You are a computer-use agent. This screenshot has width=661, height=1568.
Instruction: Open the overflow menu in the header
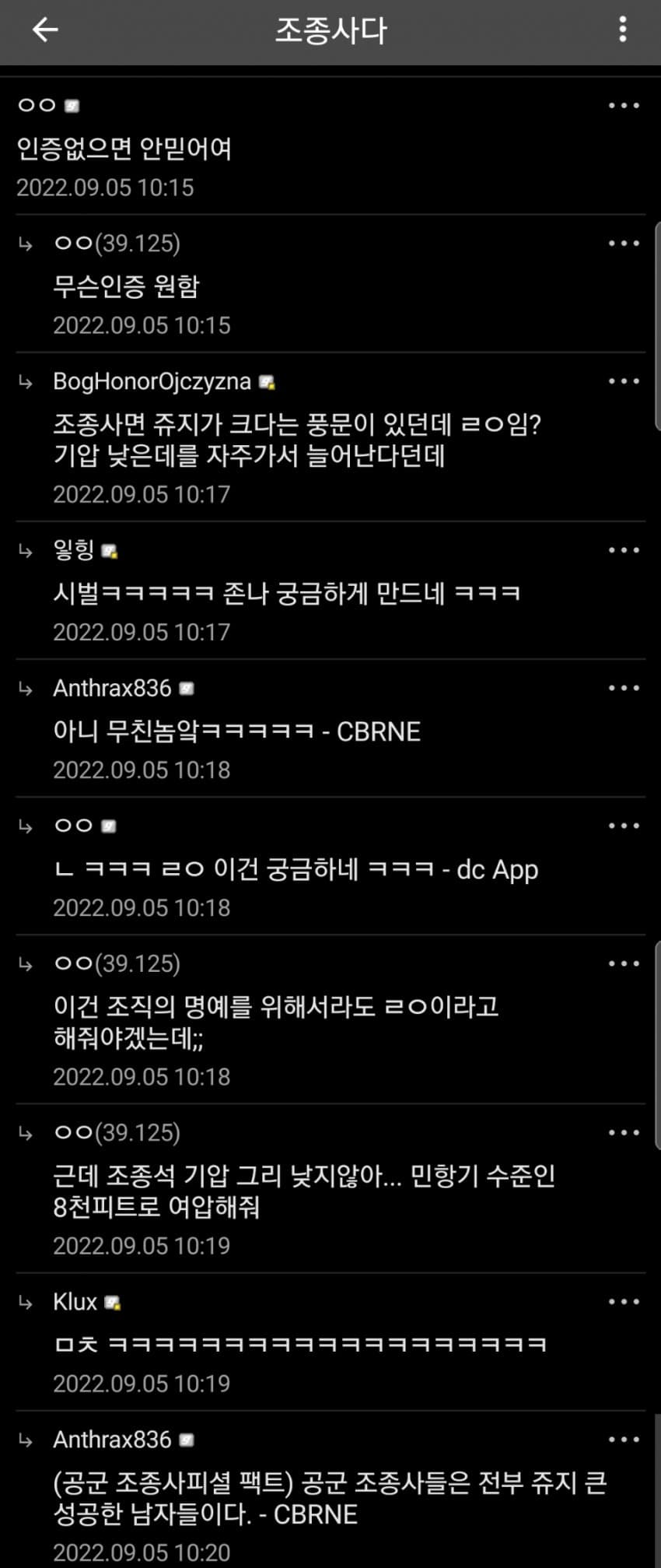point(622,30)
